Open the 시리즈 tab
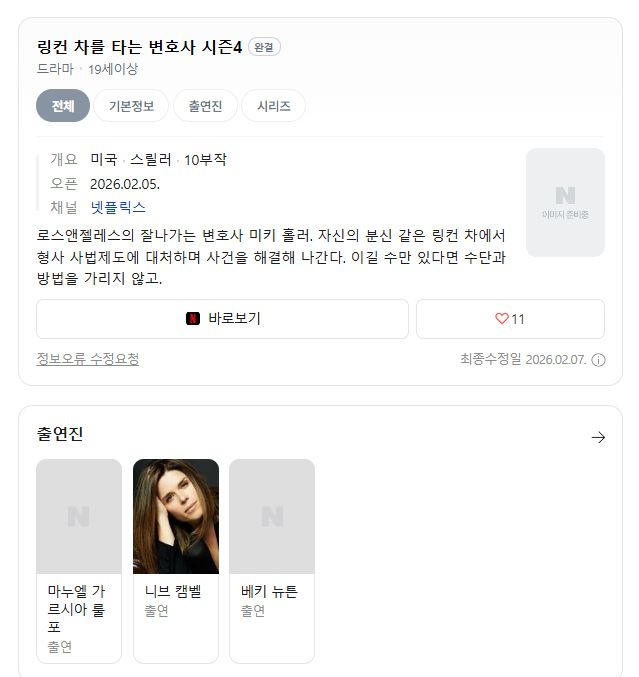The height and width of the screenshot is (677, 639). click(274, 105)
